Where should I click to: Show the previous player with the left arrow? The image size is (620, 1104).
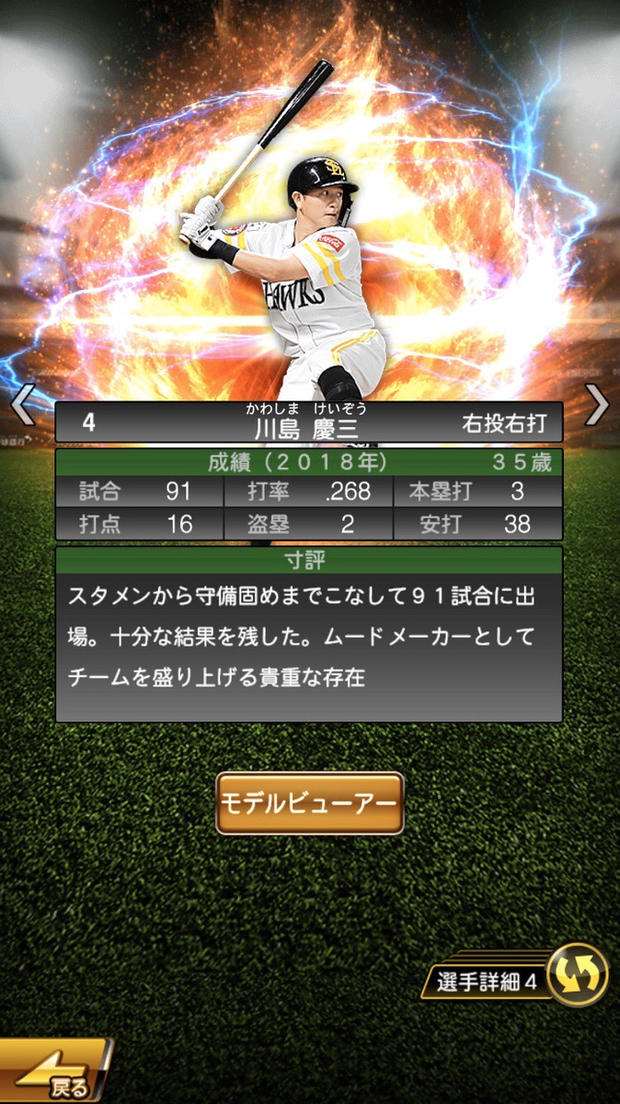(x=22, y=404)
